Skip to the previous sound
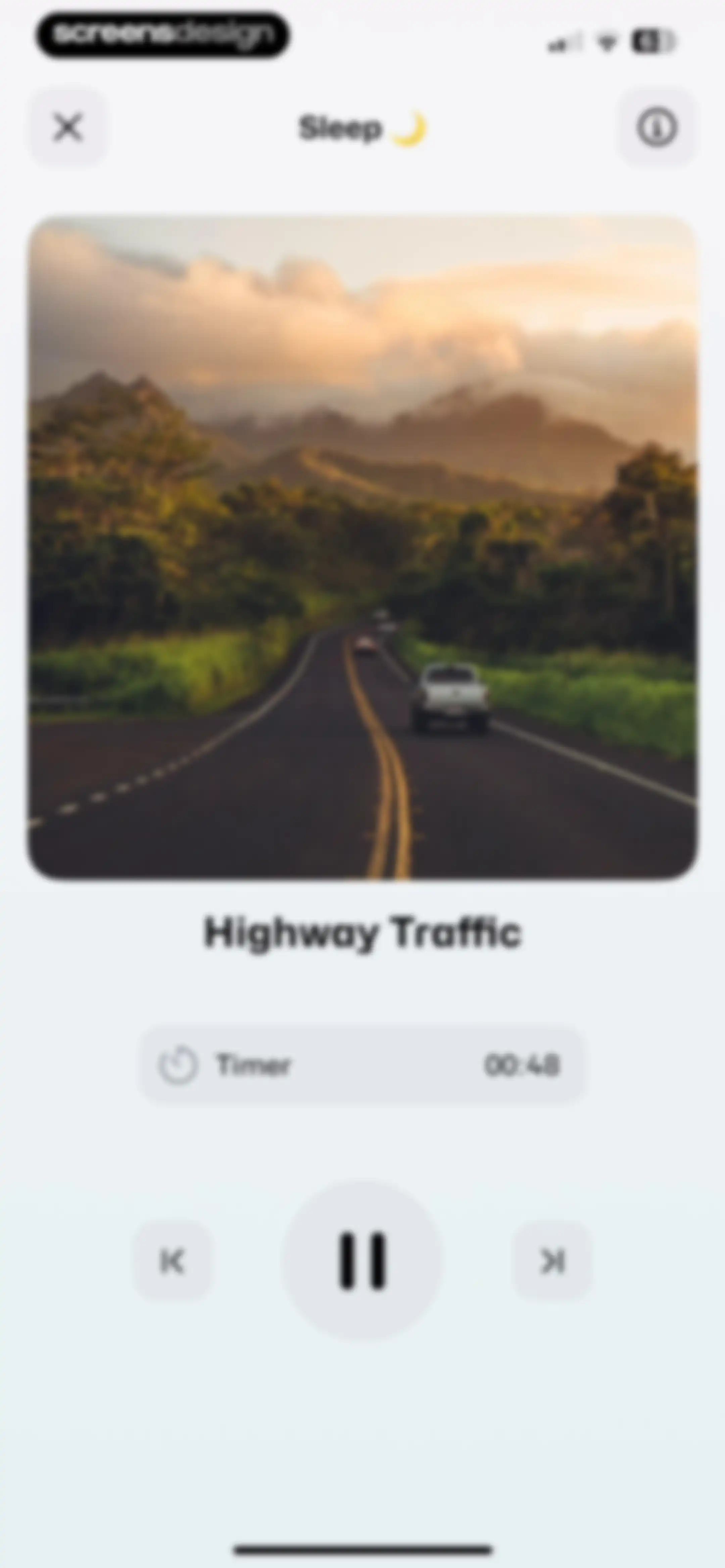The height and width of the screenshot is (1568, 725). pos(172,1260)
